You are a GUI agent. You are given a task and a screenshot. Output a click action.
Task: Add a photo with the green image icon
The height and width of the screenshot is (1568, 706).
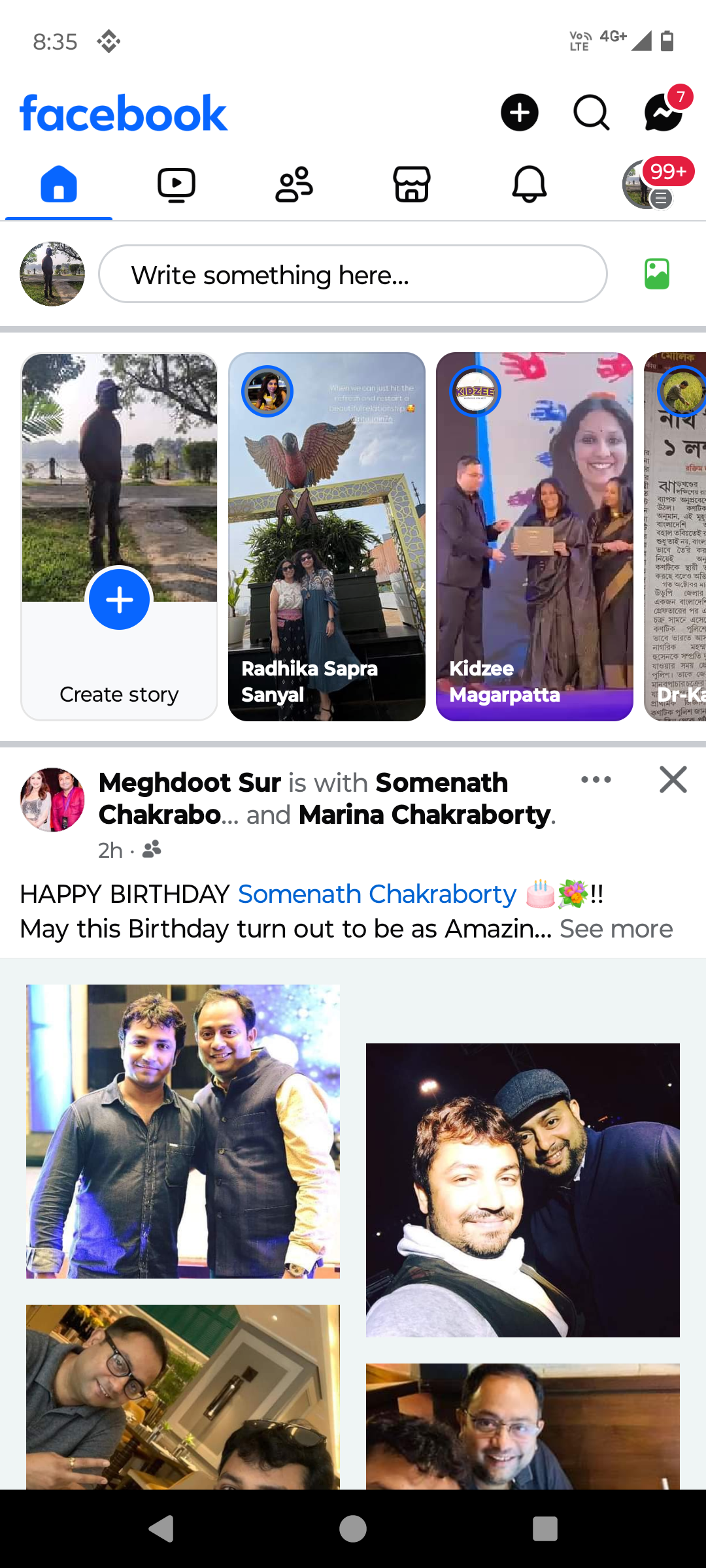(x=657, y=274)
